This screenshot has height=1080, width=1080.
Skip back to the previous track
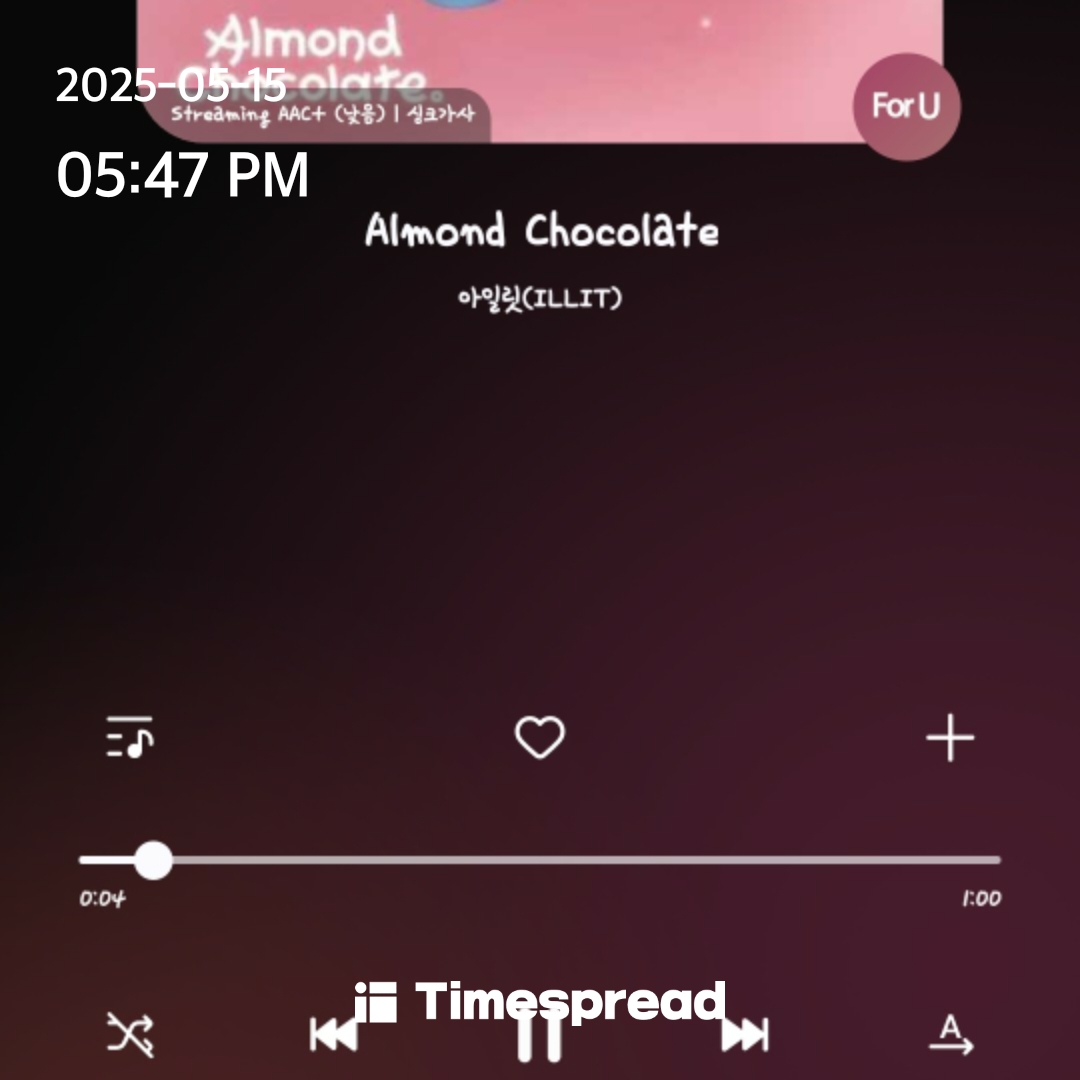tap(334, 1035)
